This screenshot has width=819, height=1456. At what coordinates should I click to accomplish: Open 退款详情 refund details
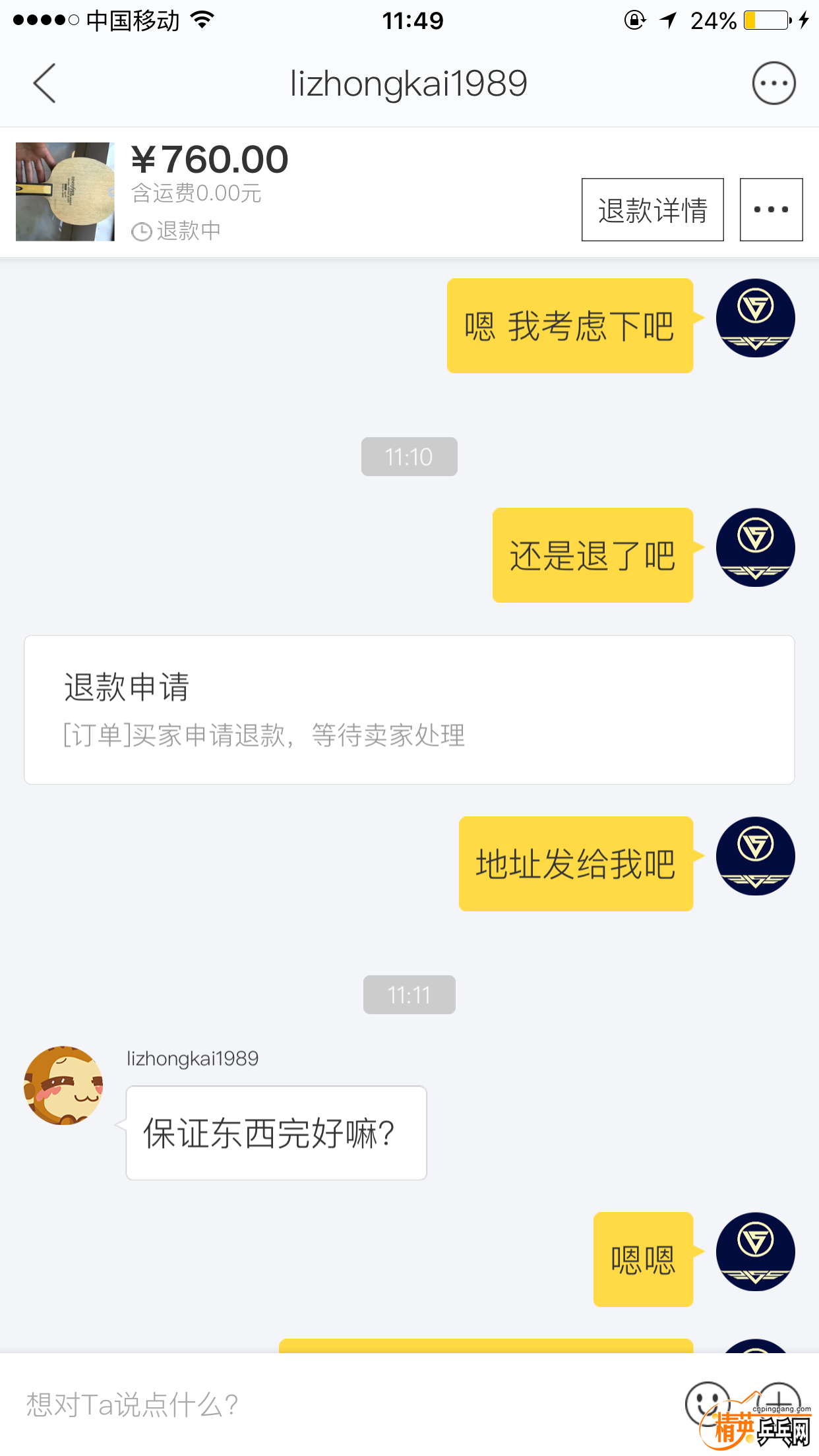(x=652, y=210)
